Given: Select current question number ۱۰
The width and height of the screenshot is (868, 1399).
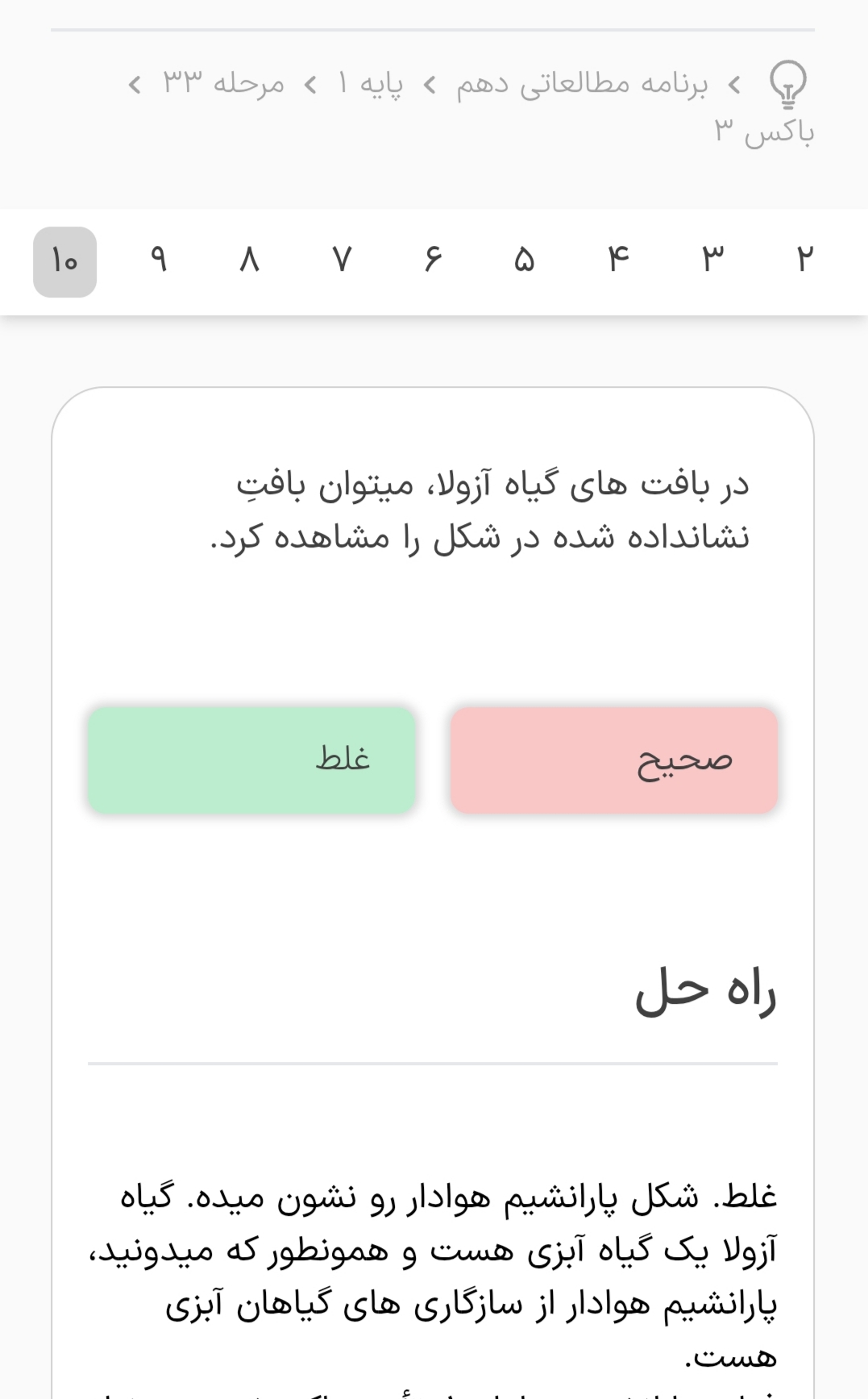Looking at the screenshot, I should (65, 262).
